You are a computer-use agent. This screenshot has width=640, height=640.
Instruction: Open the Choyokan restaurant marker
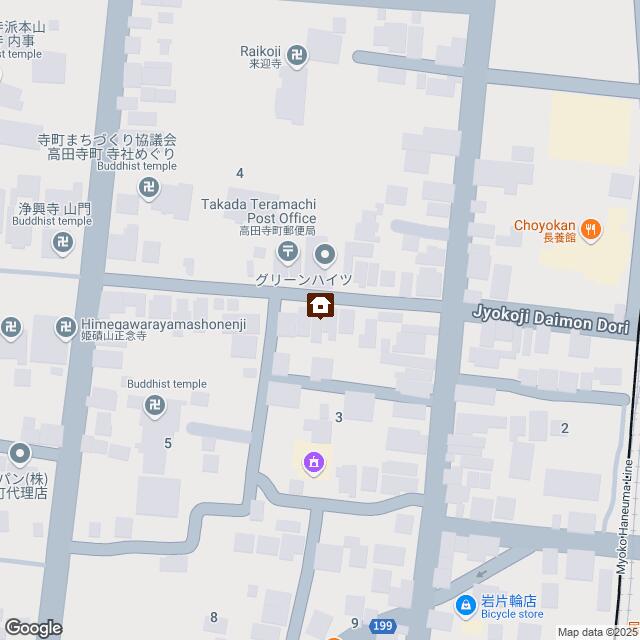591,229
